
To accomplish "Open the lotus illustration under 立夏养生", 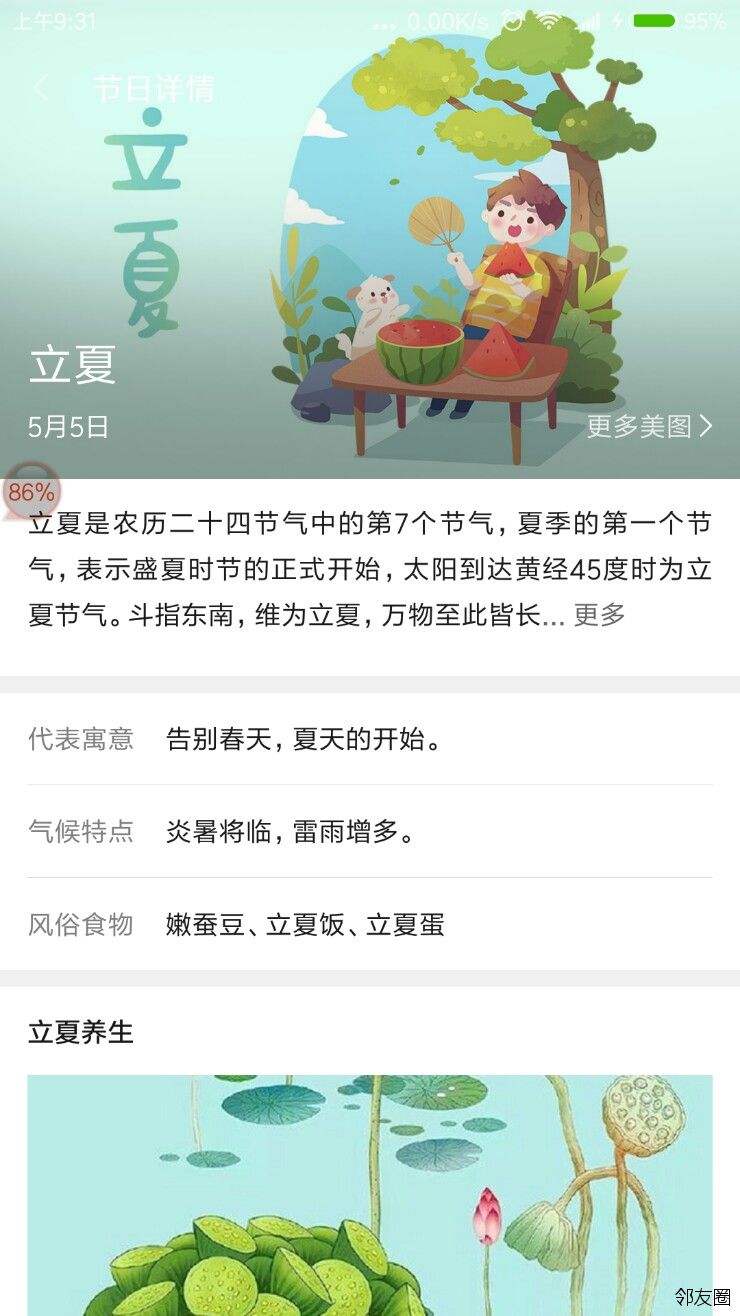I will click(370, 1190).
